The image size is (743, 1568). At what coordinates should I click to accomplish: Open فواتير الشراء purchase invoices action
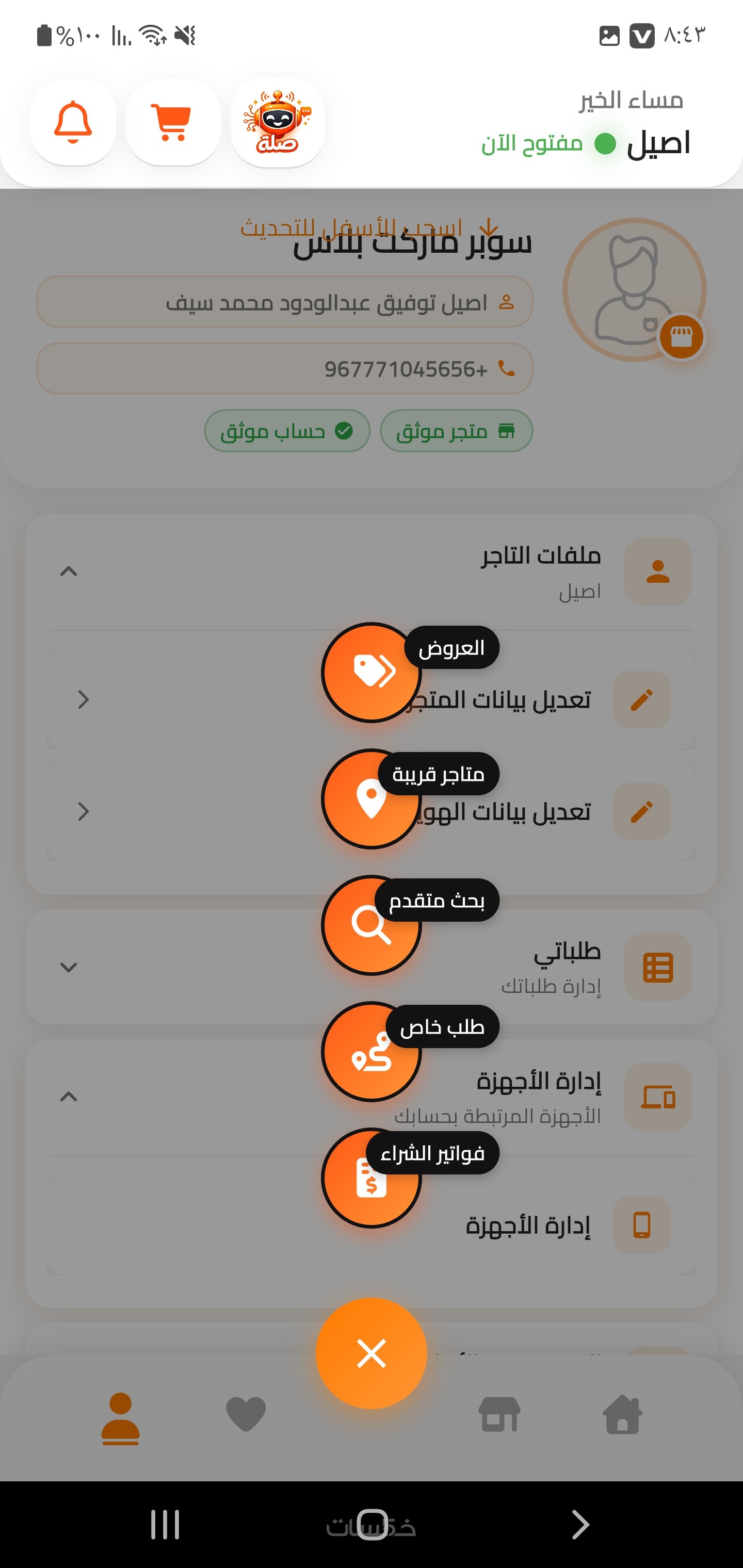coord(371,1179)
